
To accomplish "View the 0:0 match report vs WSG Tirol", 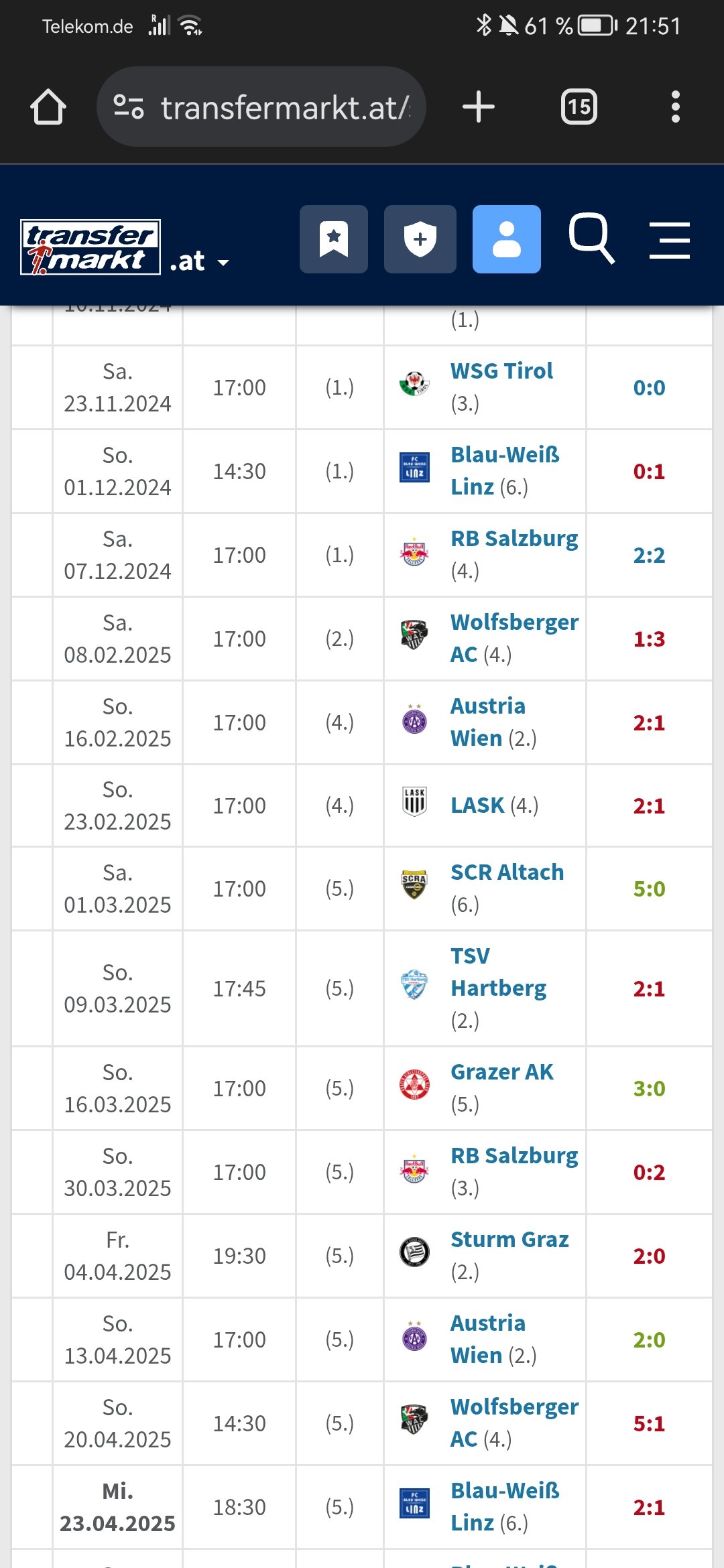I will click(x=649, y=388).
